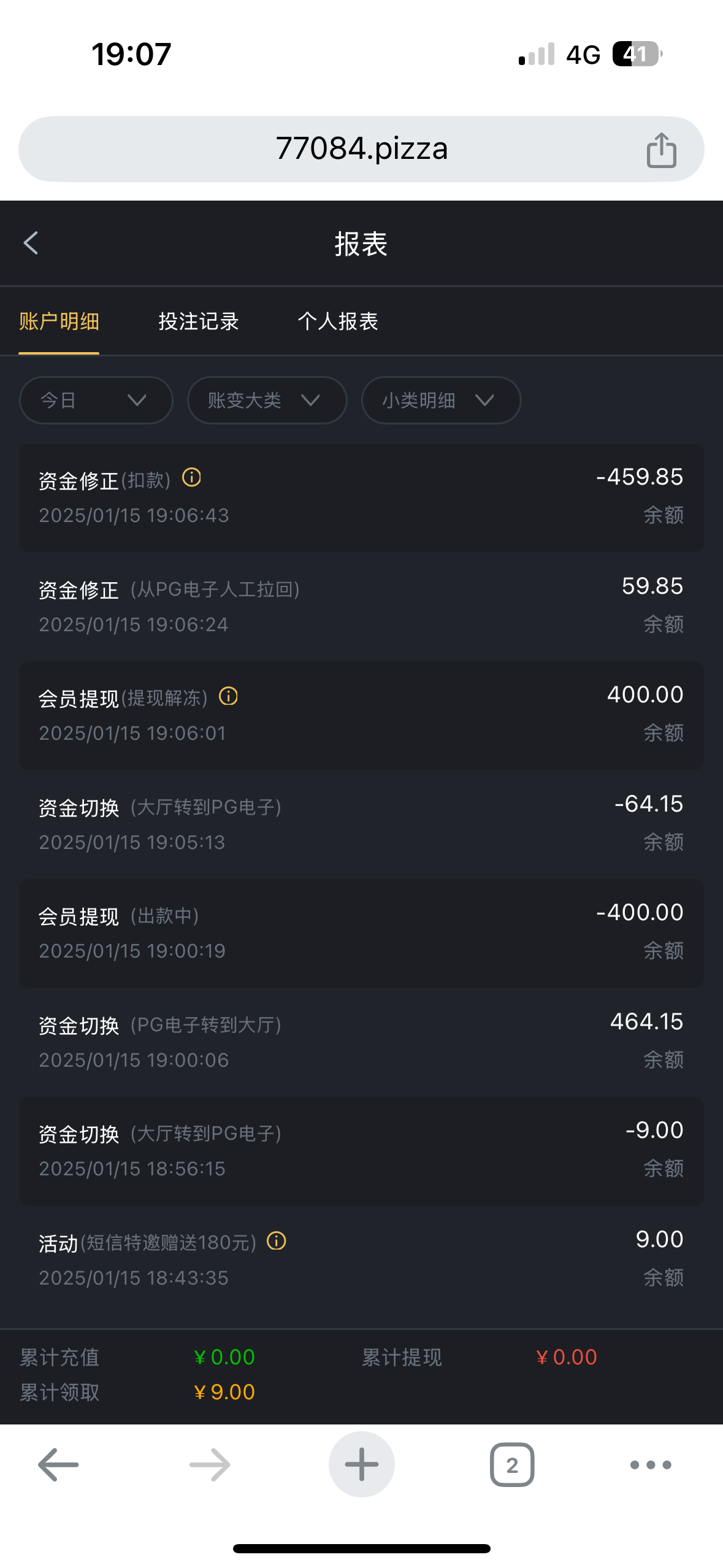Tap the share icon beside 77084.pizza
Image resolution: width=723 pixels, height=1568 pixels.
tap(662, 148)
